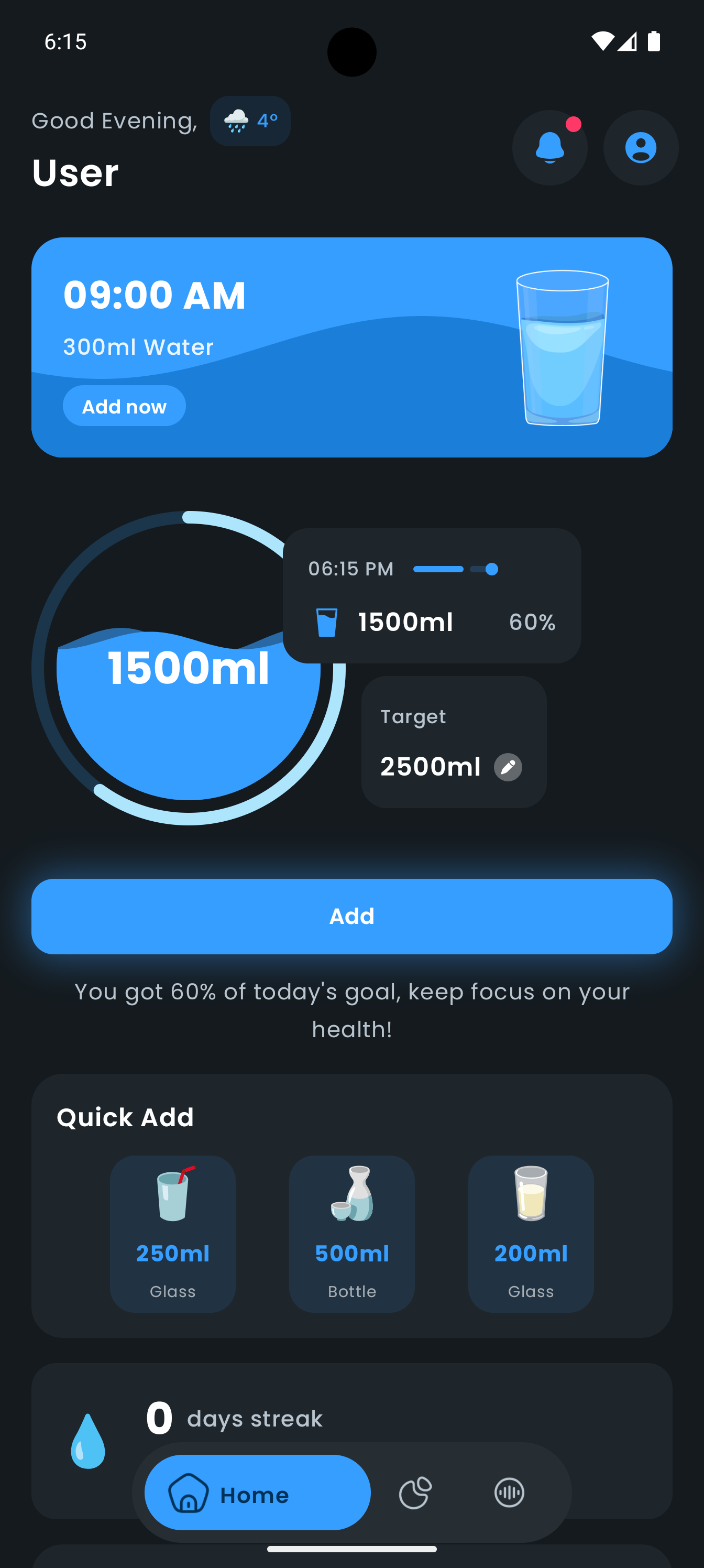Viewport: 704px width, 1568px height.
Task: Quick add the 200ml Glass
Action: tap(530, 1234)
